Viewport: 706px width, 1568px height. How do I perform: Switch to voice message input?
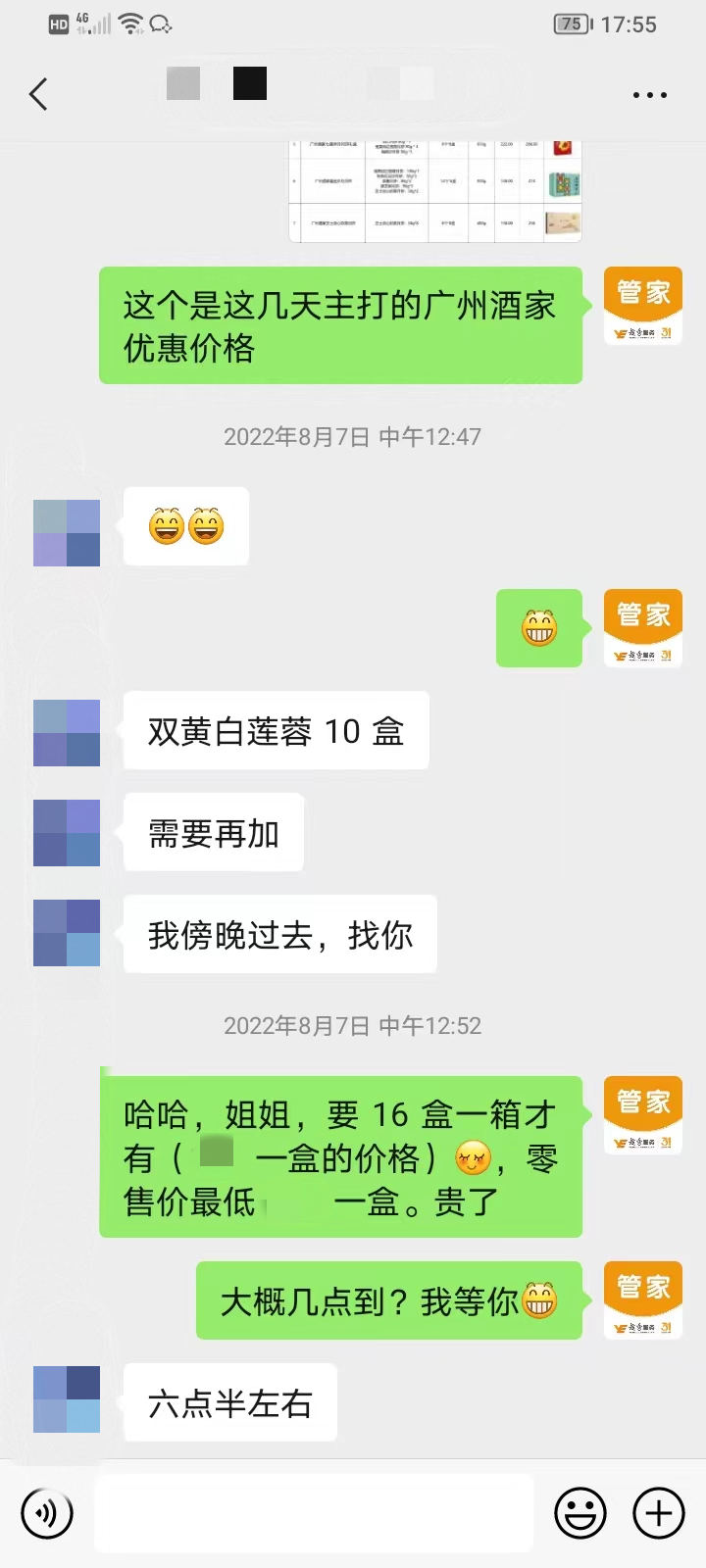[47, 1513]
